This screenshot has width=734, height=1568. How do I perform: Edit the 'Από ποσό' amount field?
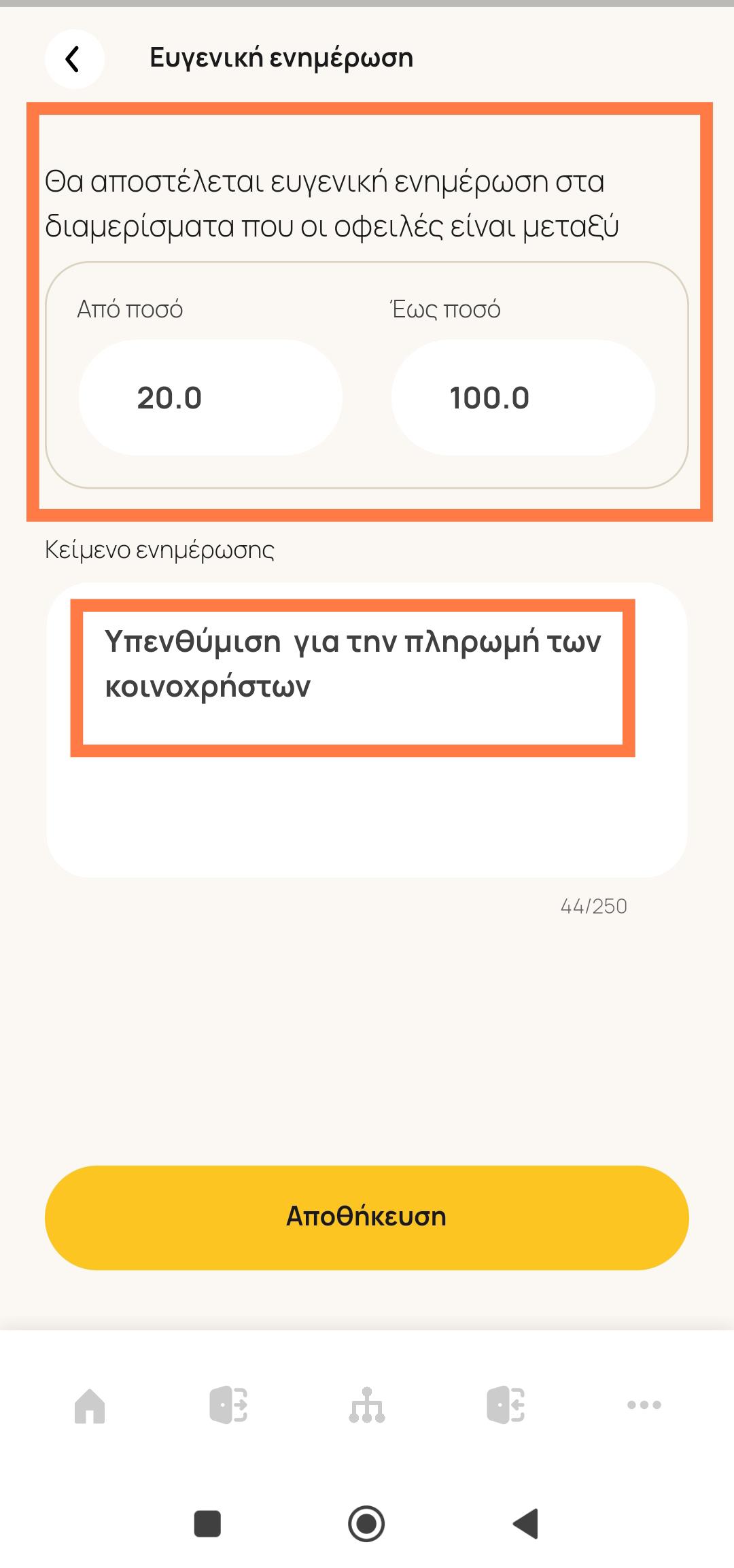(210, 398)
